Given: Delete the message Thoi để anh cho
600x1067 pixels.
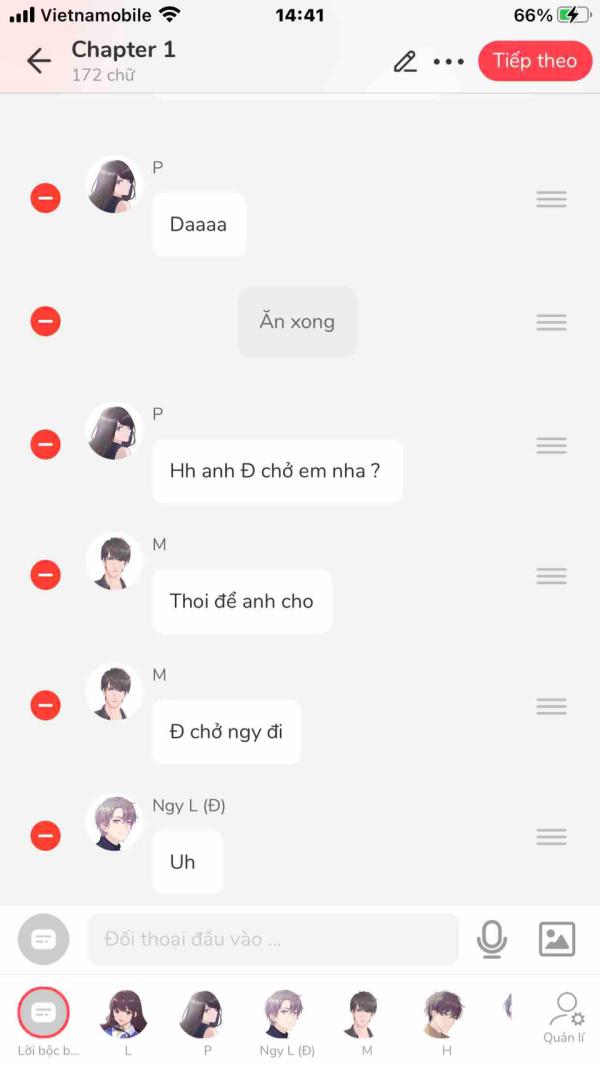Looking at the screenshot, I should (46, 575).
